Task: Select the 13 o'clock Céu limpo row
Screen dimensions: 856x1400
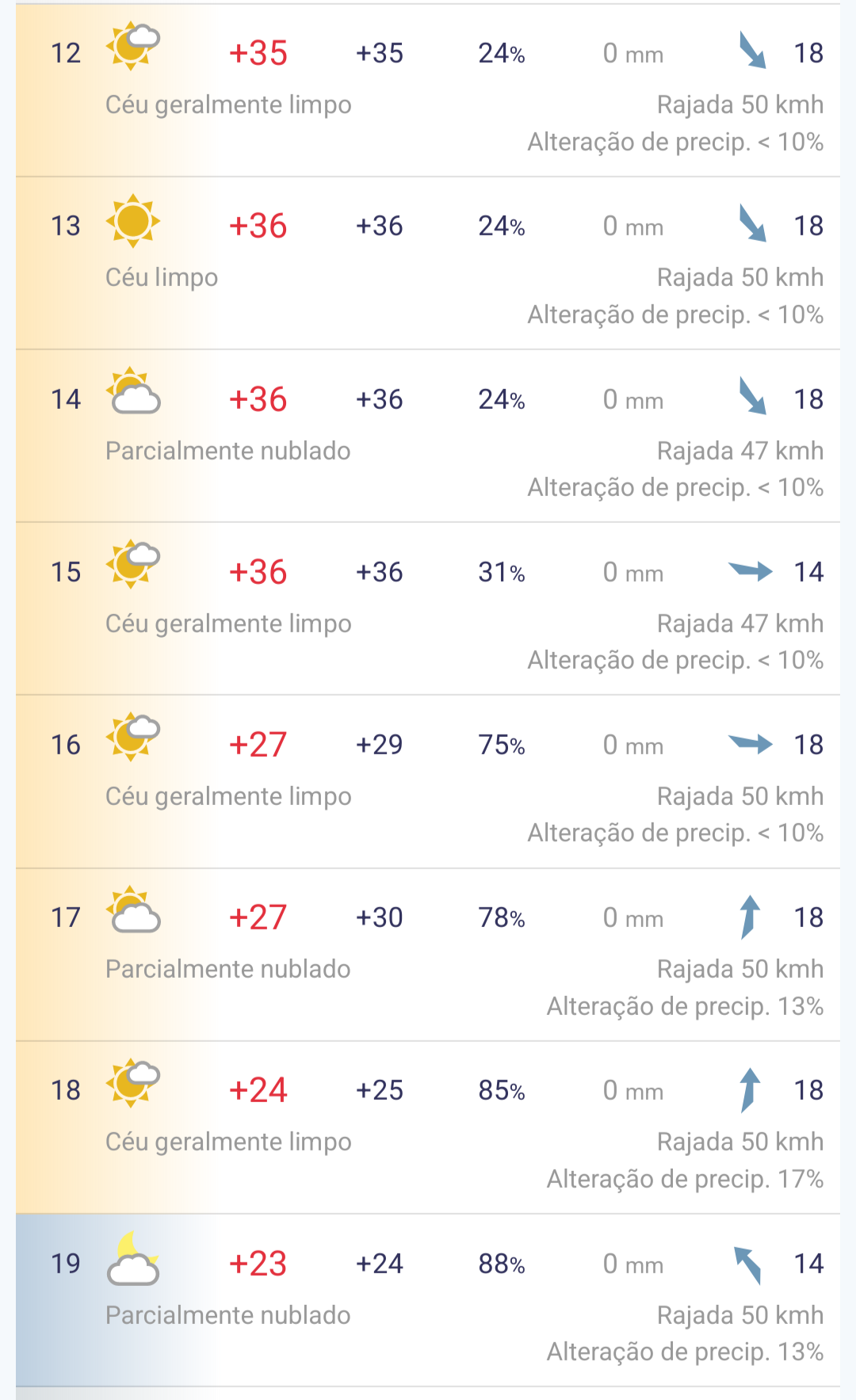Action: (428, 263)
